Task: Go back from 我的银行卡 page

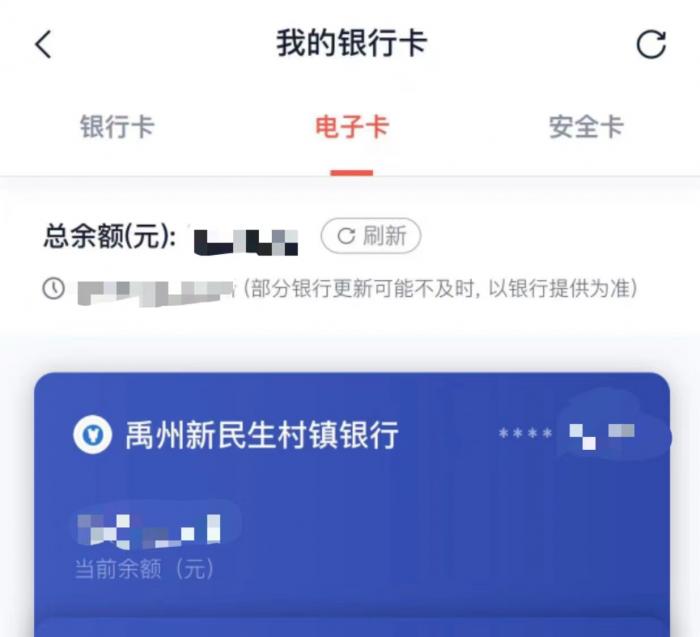Action: (43, 45)
